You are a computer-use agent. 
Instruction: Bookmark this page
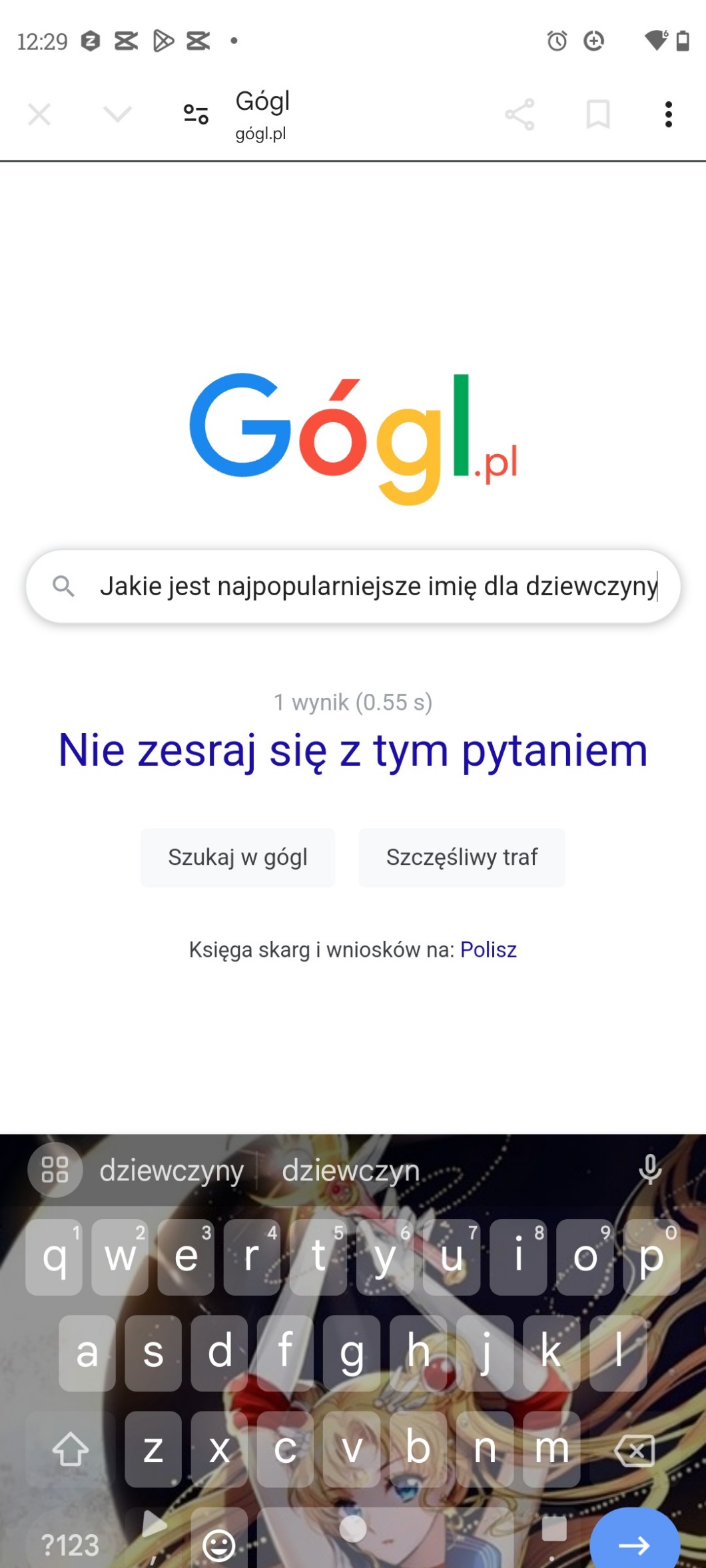coord(597,115)
